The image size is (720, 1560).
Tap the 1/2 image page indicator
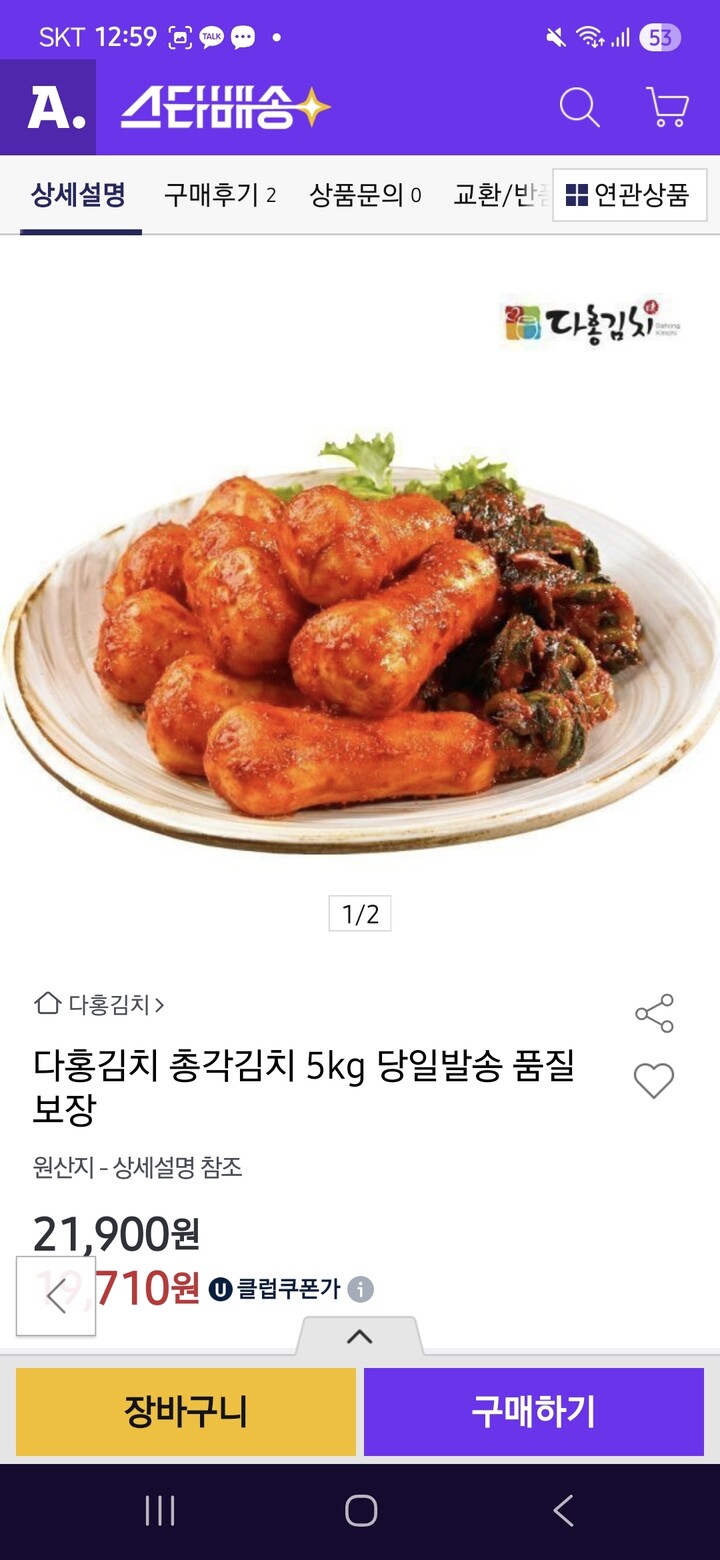[360, 913]
